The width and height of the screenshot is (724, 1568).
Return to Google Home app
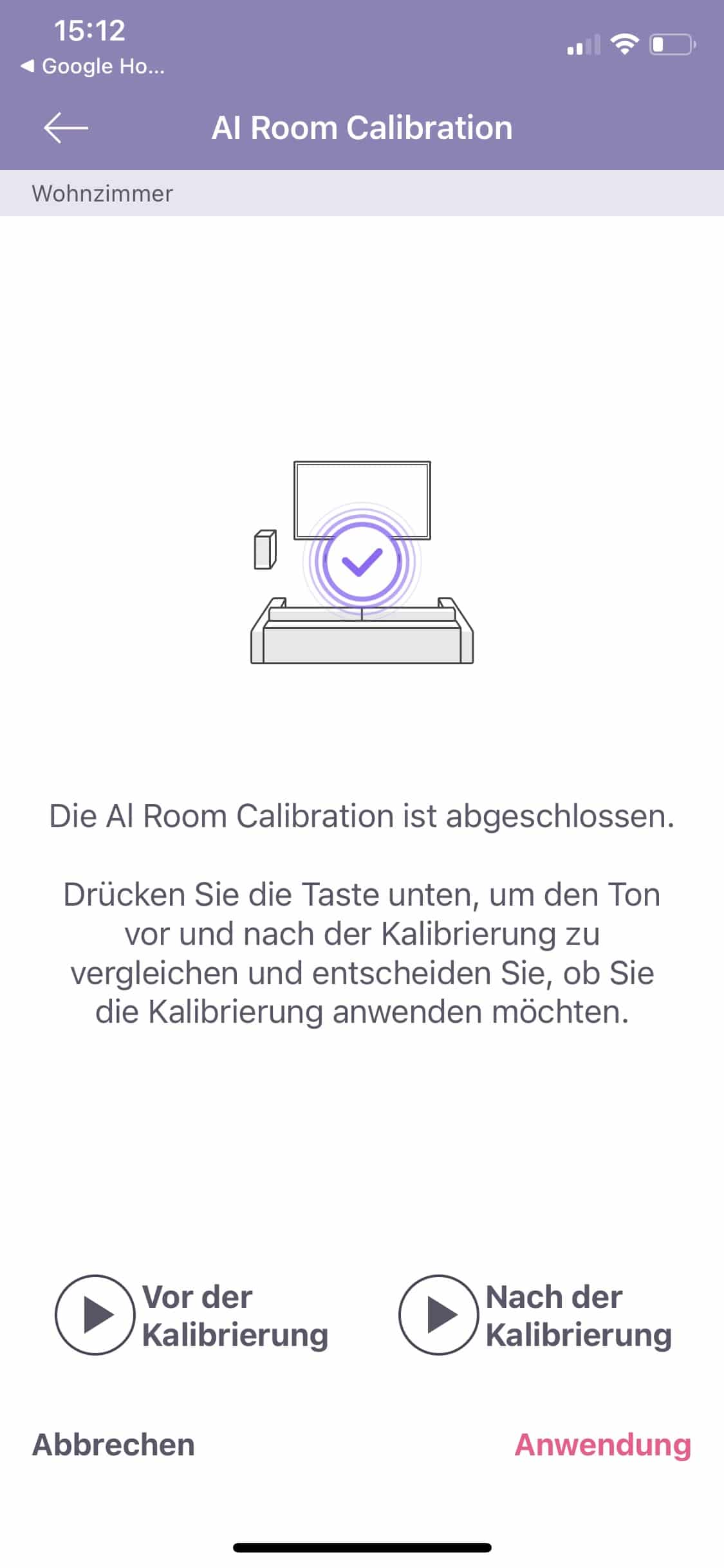coord(93,66)
